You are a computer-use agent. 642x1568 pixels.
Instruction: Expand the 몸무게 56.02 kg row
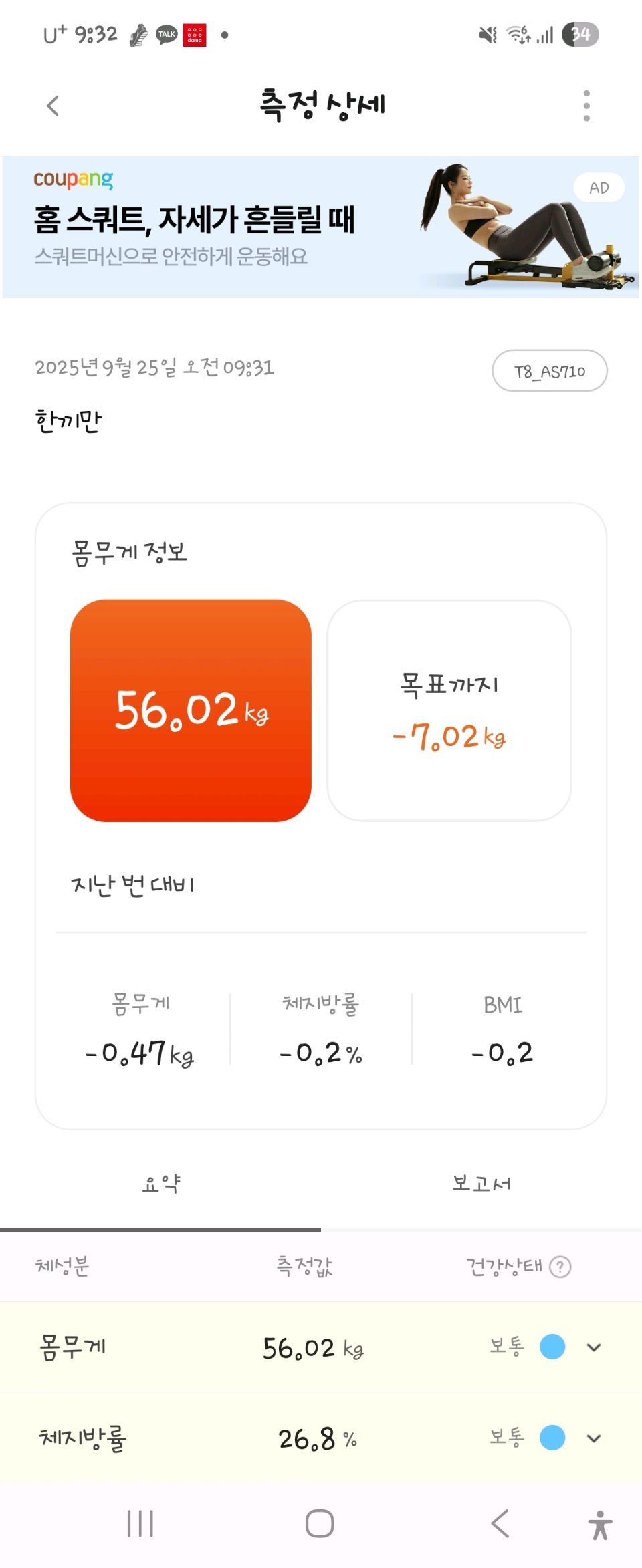pos(593,1347)
